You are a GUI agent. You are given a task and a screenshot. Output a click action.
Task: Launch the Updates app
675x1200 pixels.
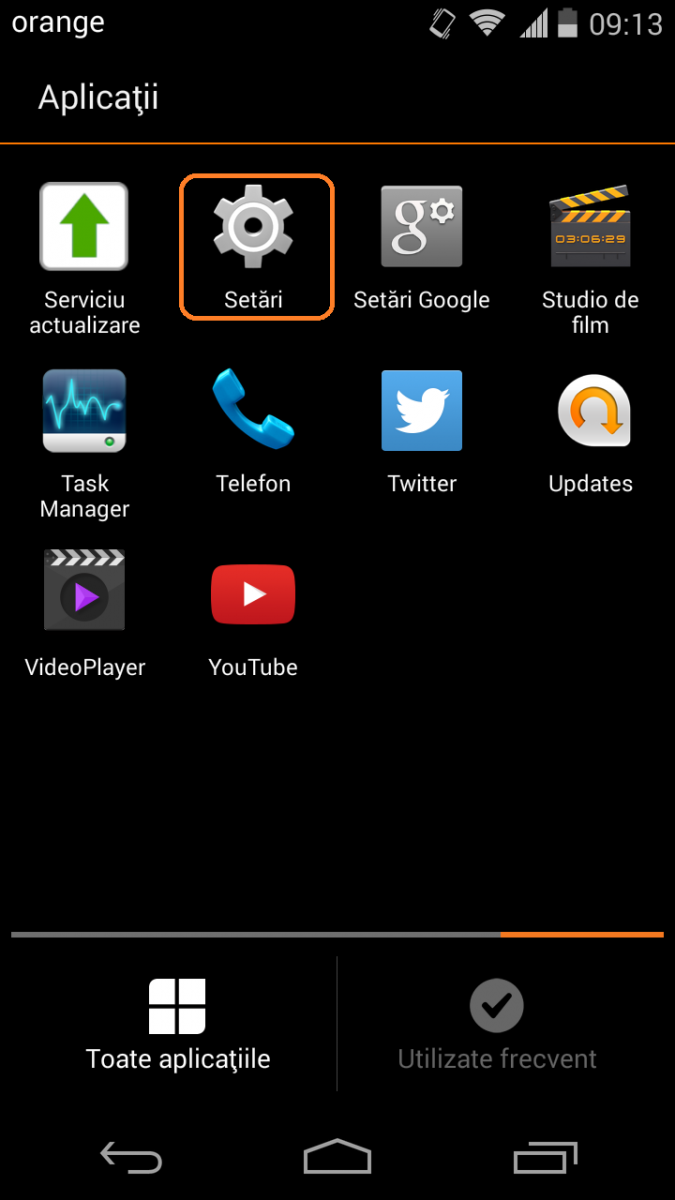(591, 411)
